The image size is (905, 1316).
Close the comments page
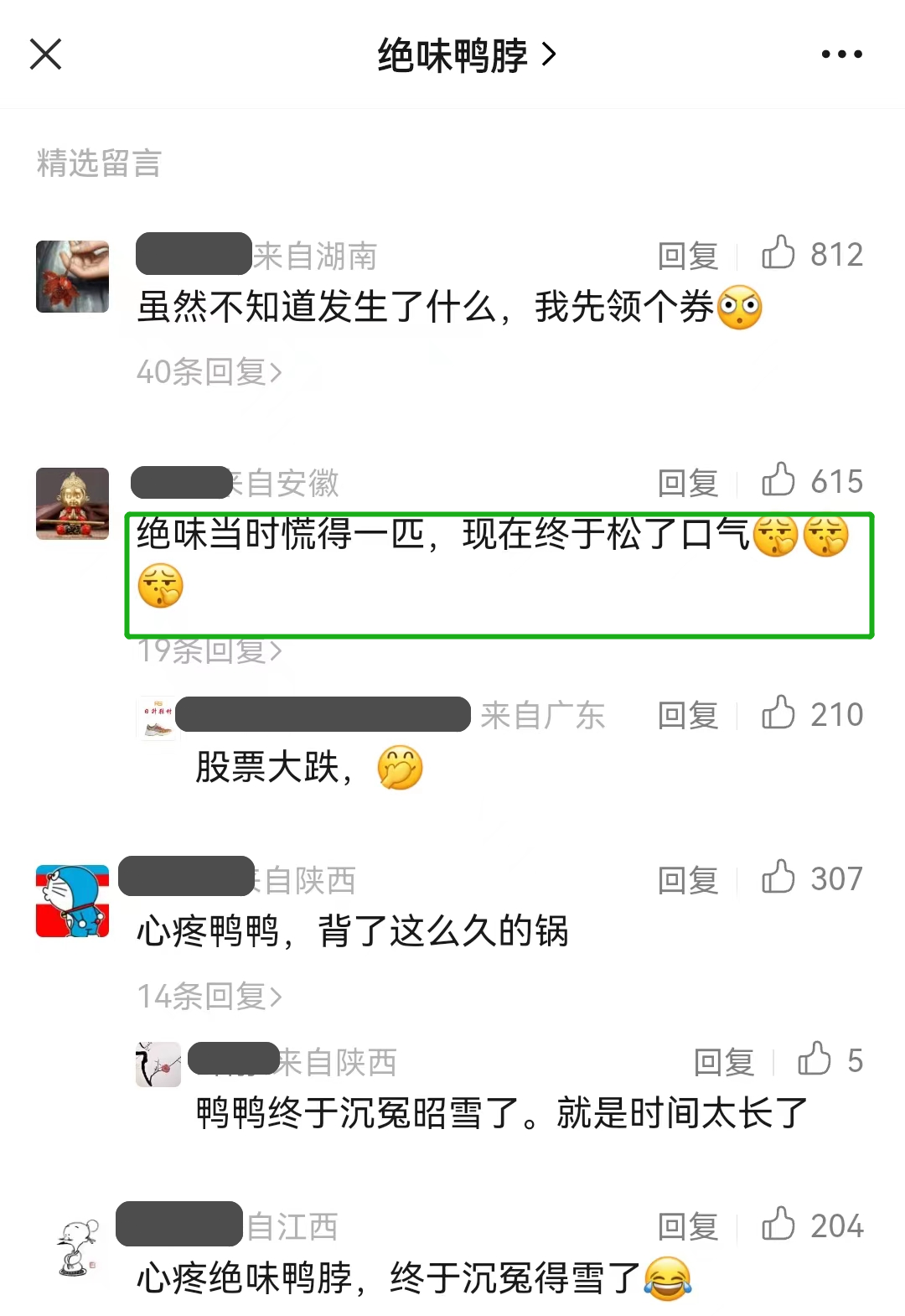pyautogui.click(x=46, y=54)
